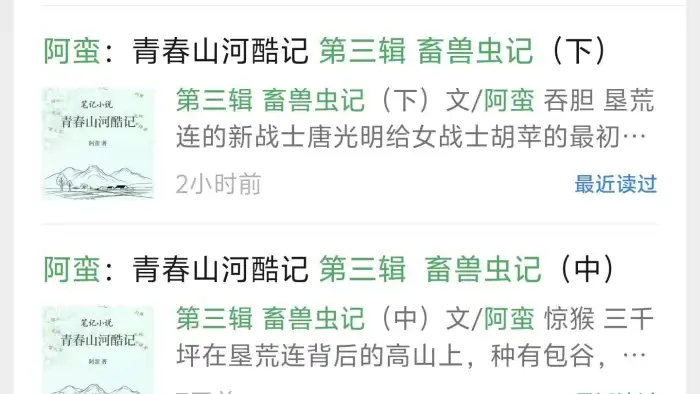Tap the book cover thumbnail beside 畜兽虫记（中）
Screen dimensions: 700x394
(x=98, y=350)
